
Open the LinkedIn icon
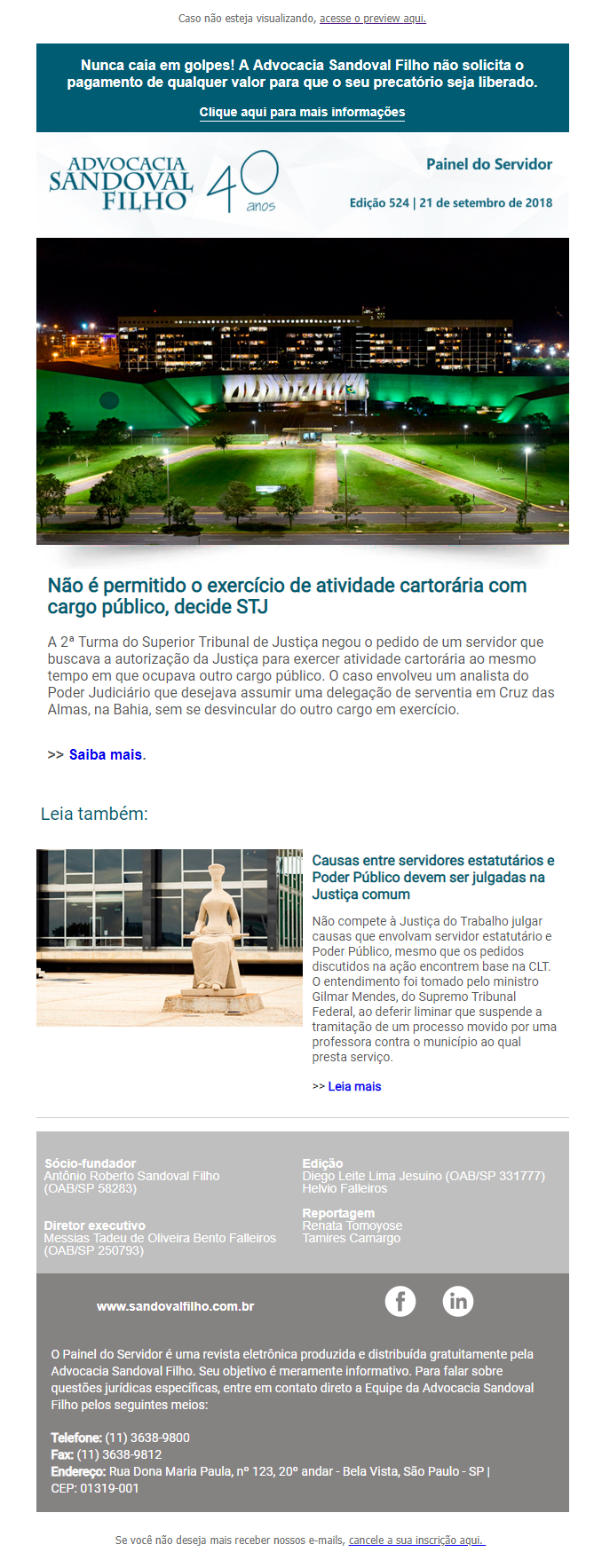(x=458, y=1302)
